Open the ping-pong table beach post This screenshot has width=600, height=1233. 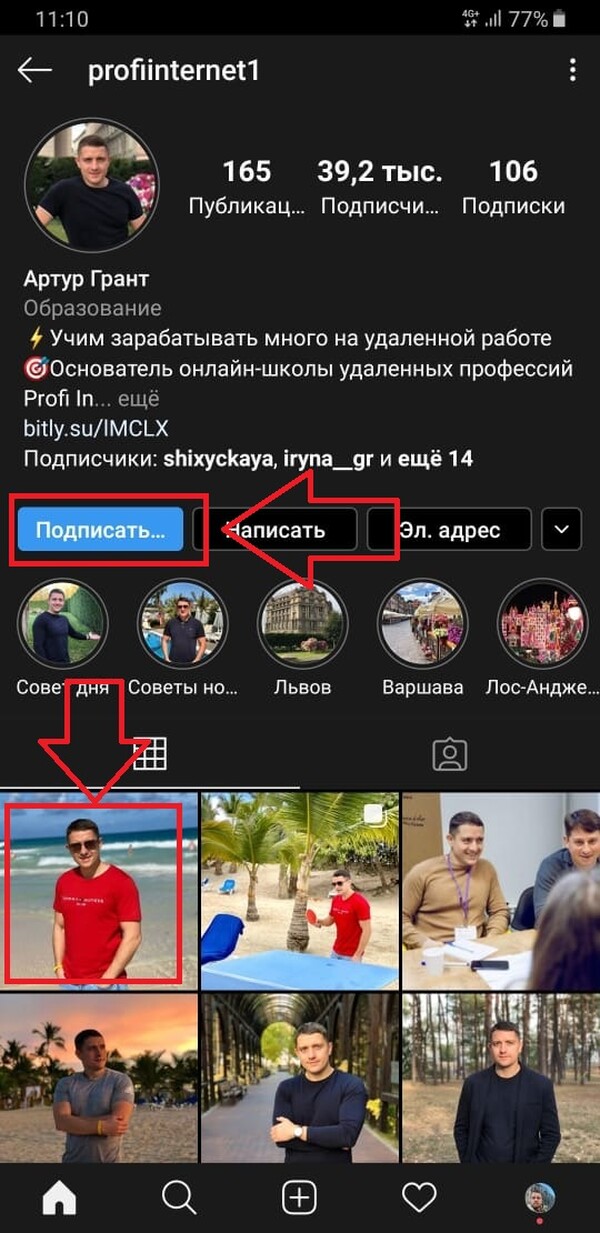pyautogui.click(x=298, y=890)
